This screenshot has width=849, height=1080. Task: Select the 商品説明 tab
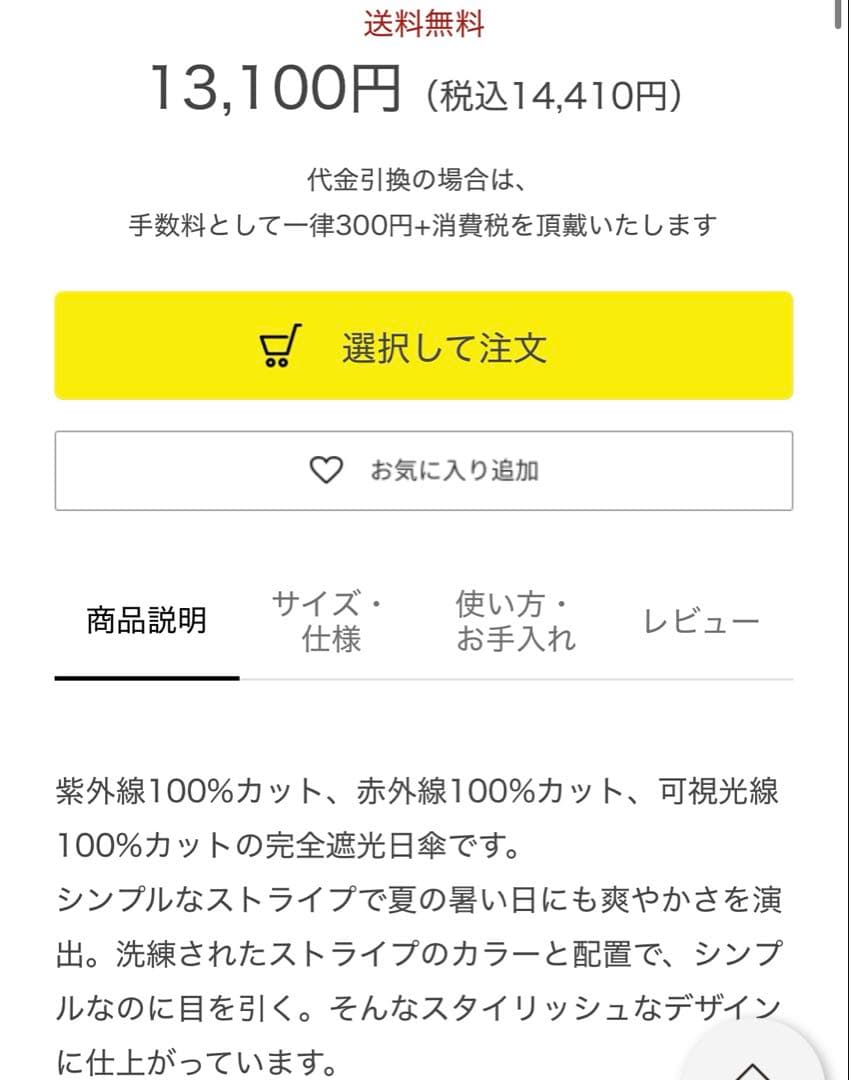click(148, 617)
